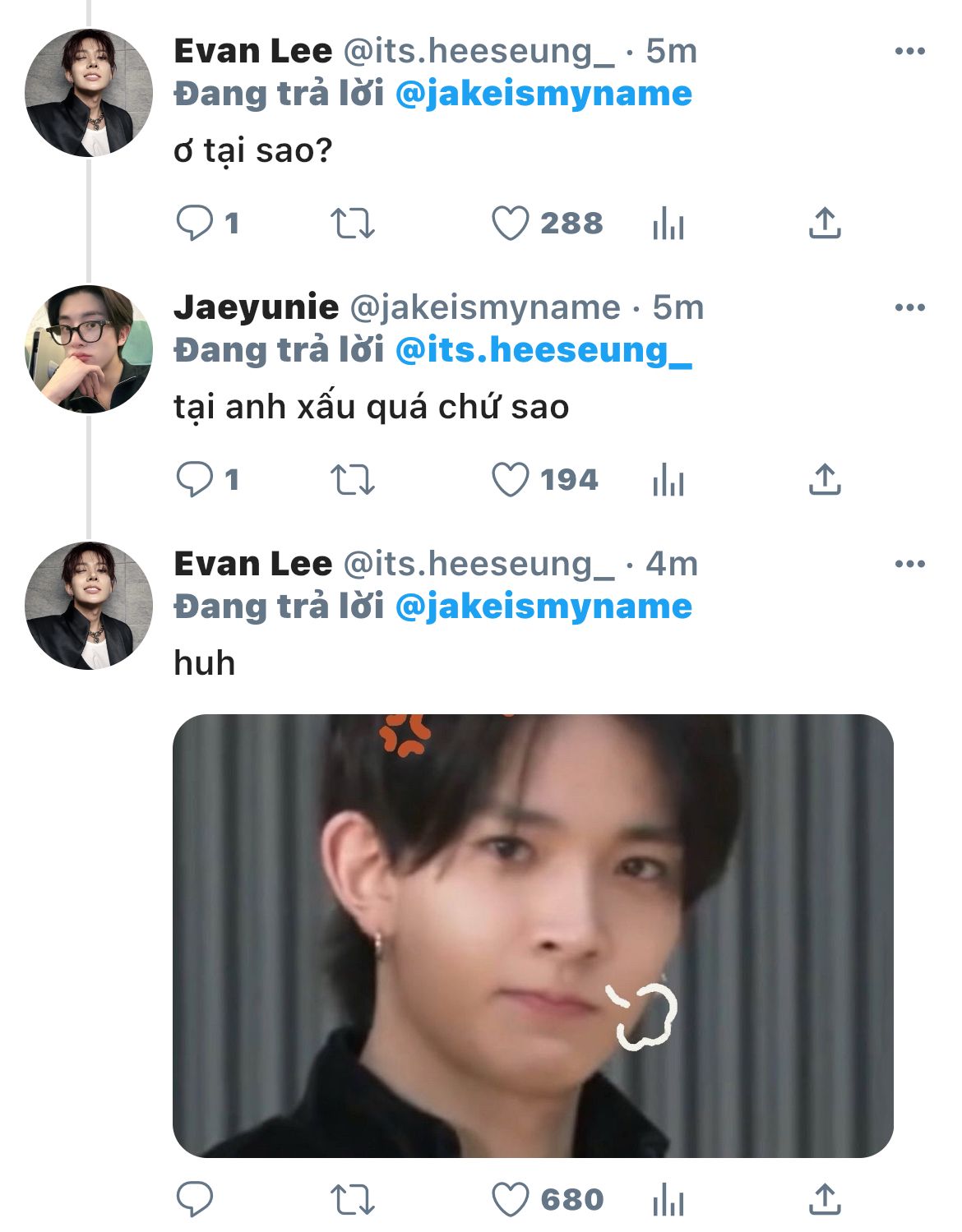
Task: Open @its.heeseung_ mention in Jaeyunie's reply
Action: point(543,350)
